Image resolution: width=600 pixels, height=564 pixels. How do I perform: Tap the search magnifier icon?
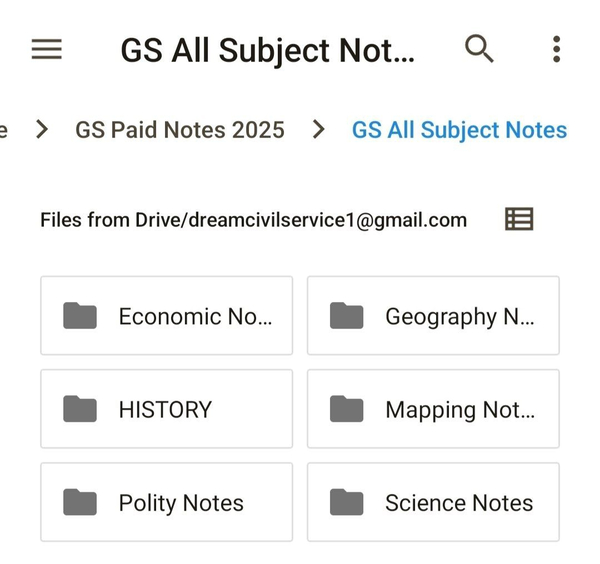click(479, 48)
